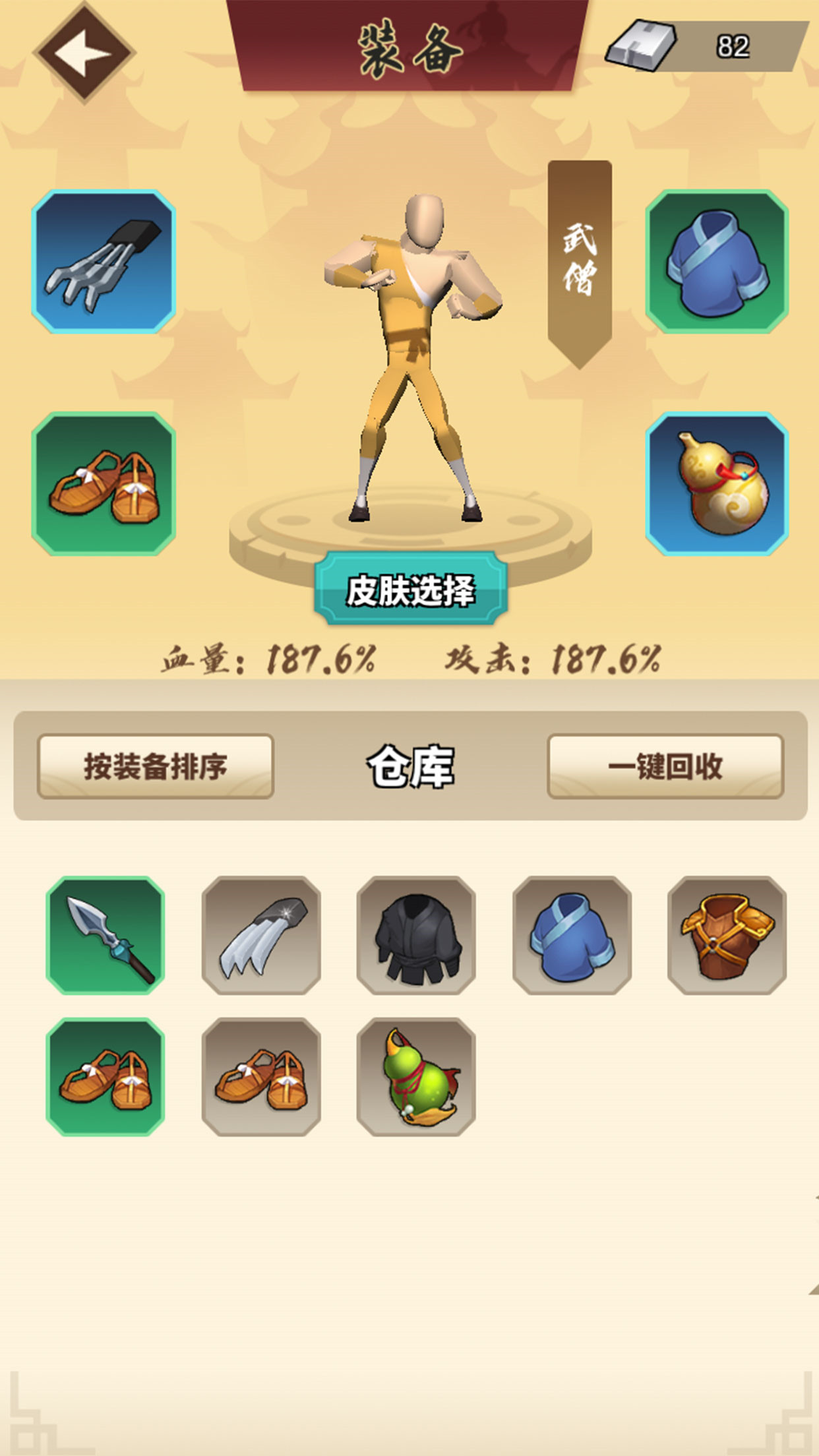Select the blue shirt in the warehouse
819x1456 pixels.
[x=574, y=935]
